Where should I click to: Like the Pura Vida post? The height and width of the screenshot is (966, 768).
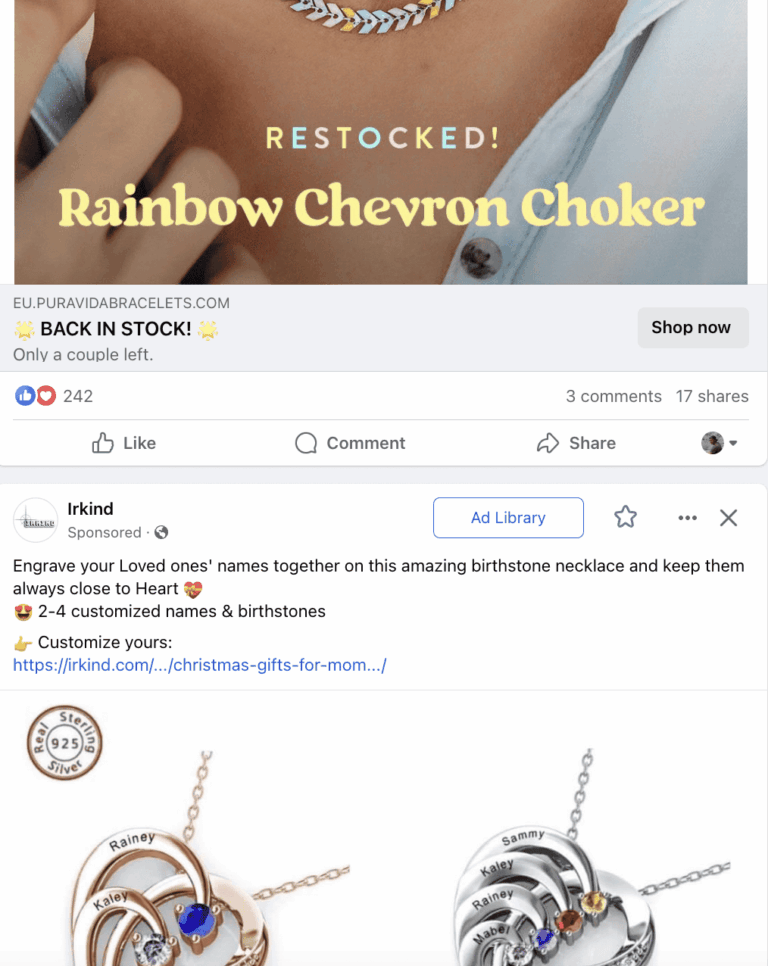point(123,443)
